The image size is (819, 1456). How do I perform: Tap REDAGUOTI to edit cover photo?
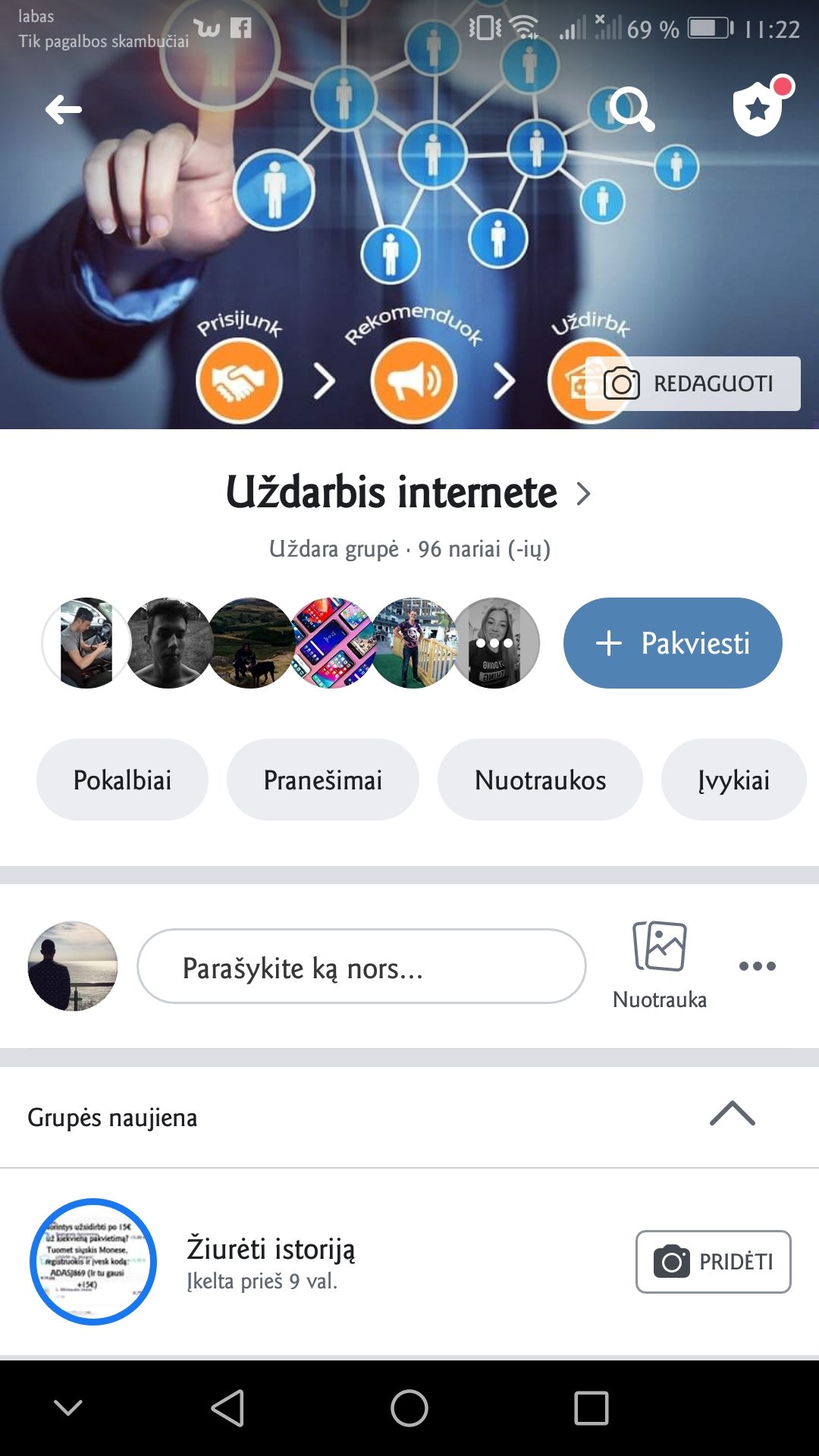click(x=693, y=384)
